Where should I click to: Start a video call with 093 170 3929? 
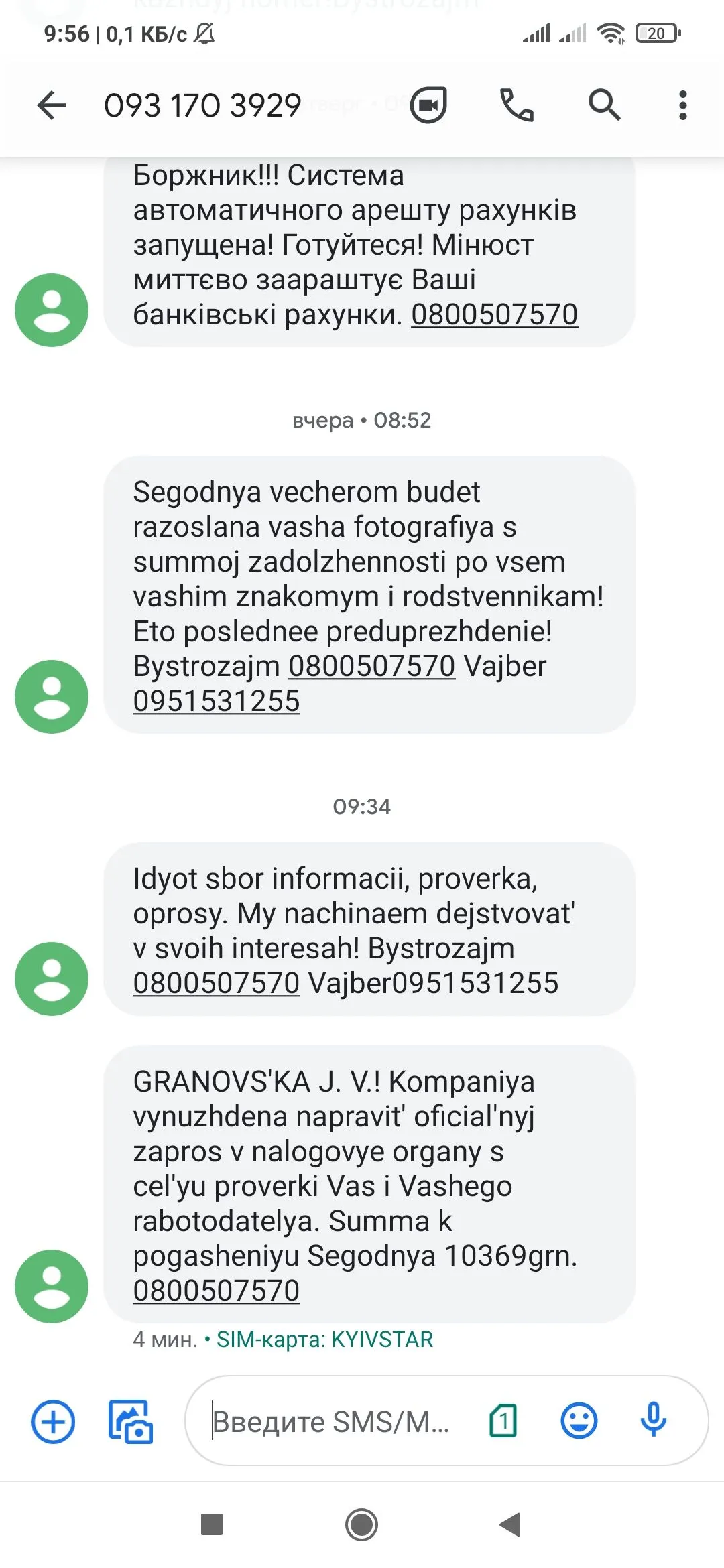[428, 105]
